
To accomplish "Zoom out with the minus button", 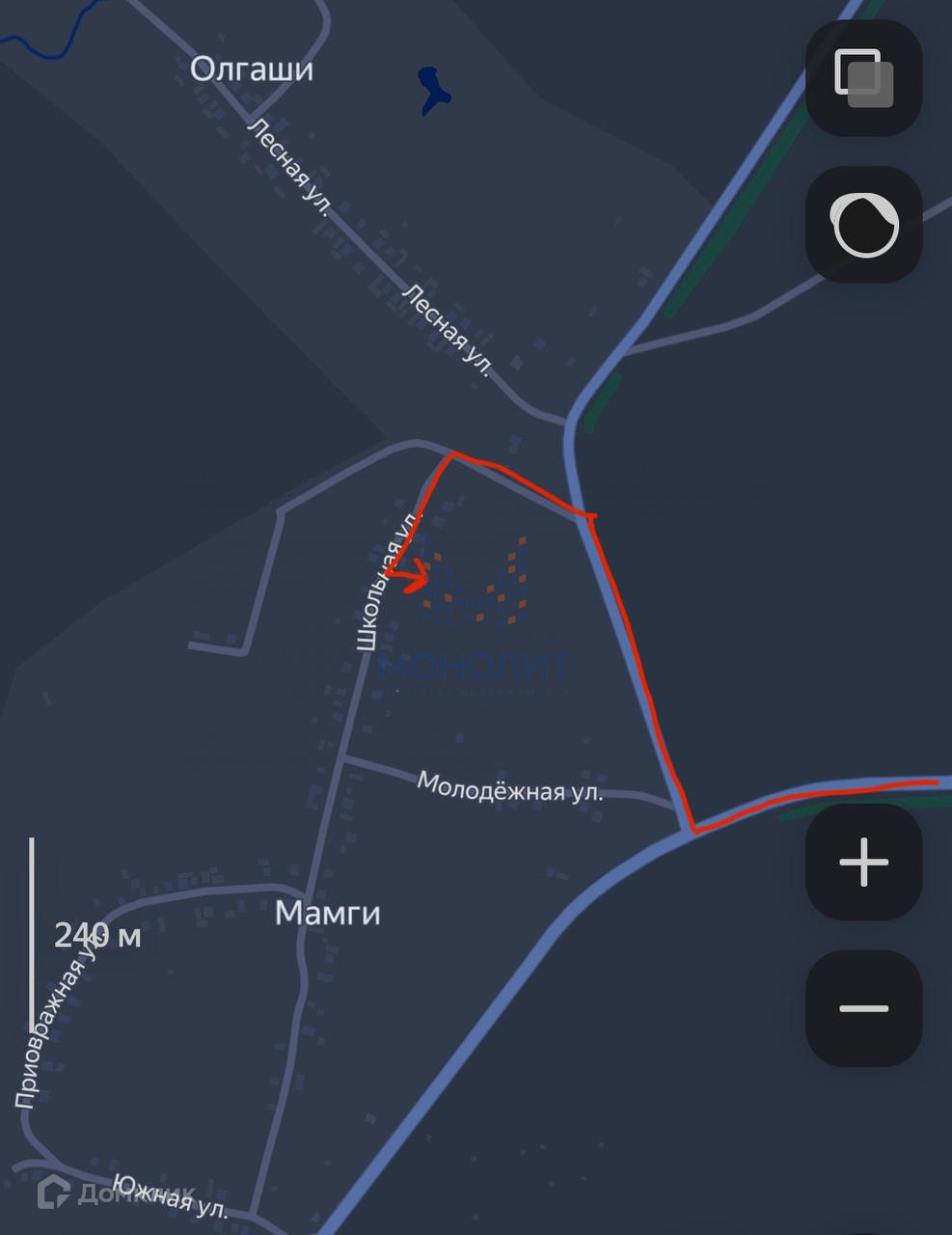I will [x=863, y=1008].
